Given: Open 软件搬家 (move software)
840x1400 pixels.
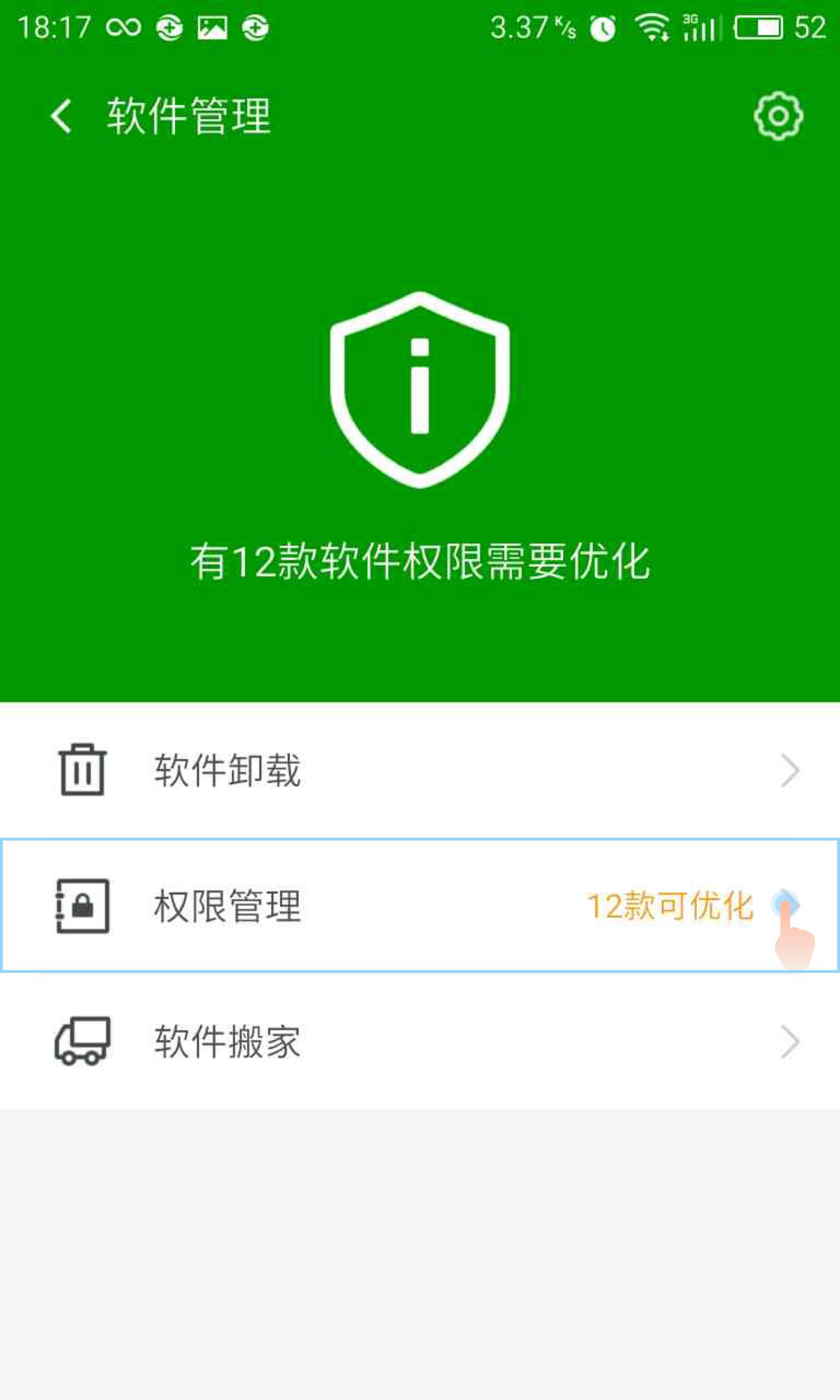Looking at the screenshot, I should (x=419, y=1042).
